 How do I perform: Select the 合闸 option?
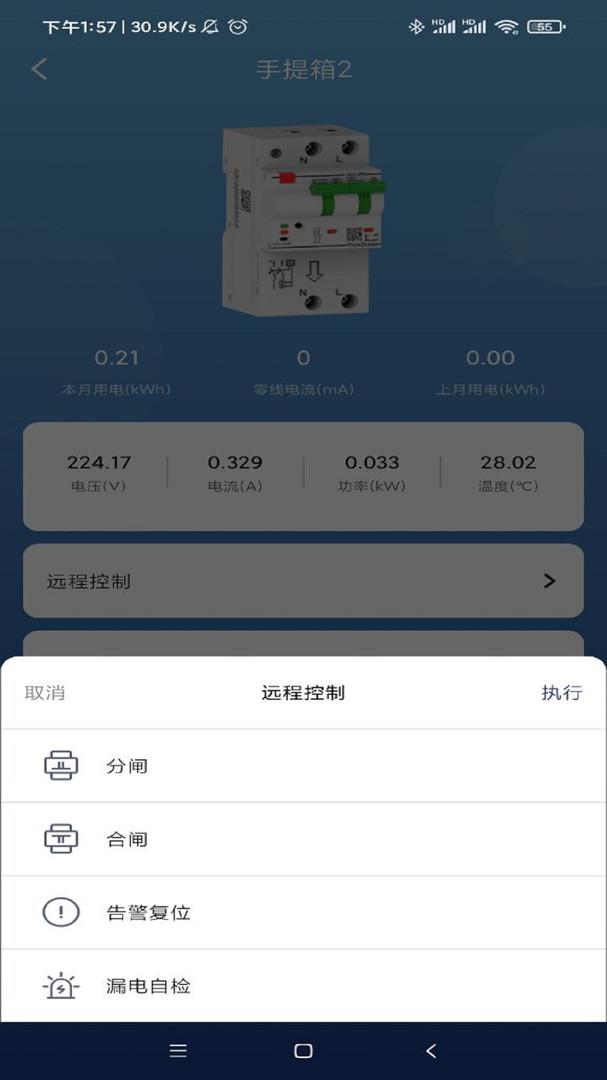tap(303, 840)
